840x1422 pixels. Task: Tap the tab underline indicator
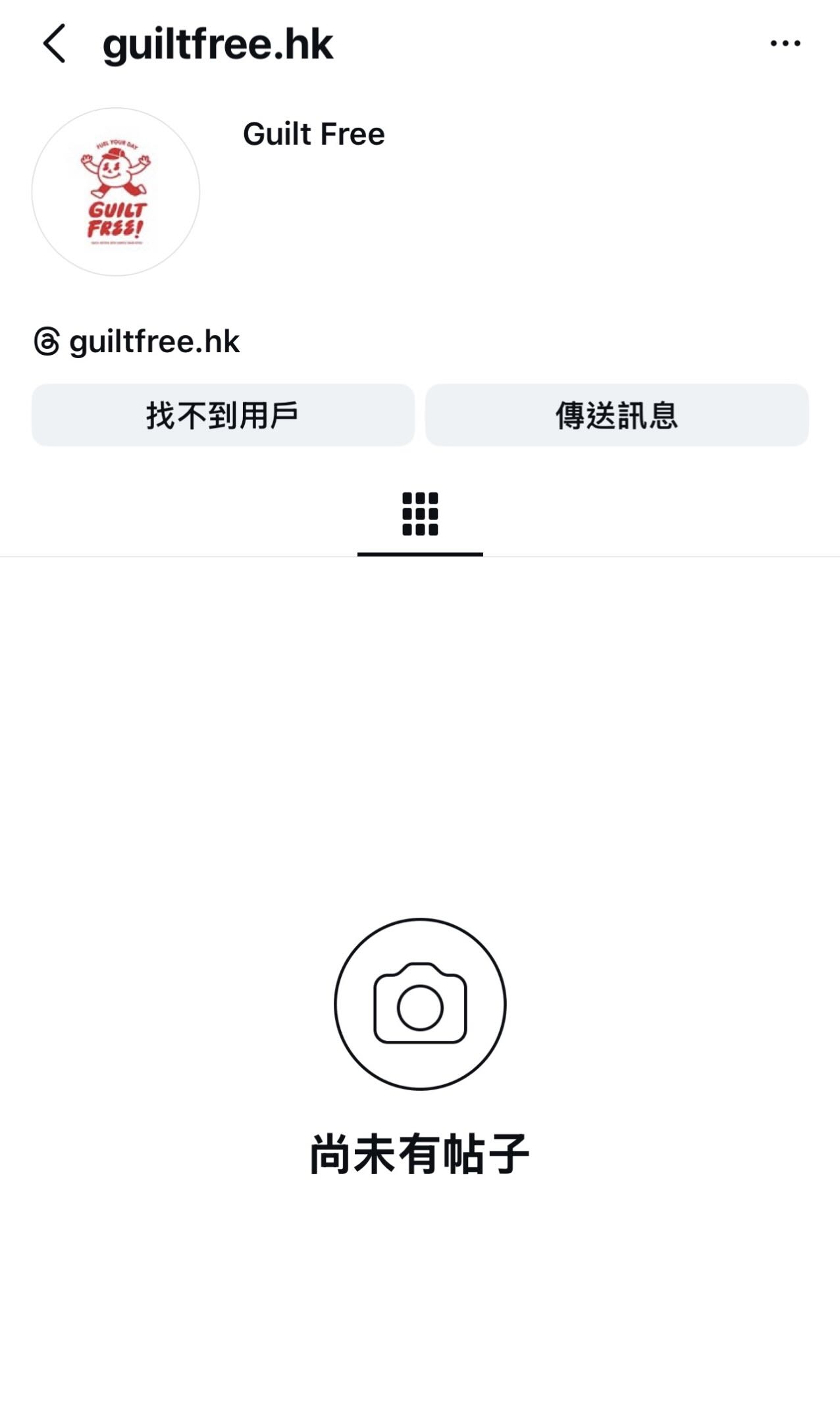(419, 556)
